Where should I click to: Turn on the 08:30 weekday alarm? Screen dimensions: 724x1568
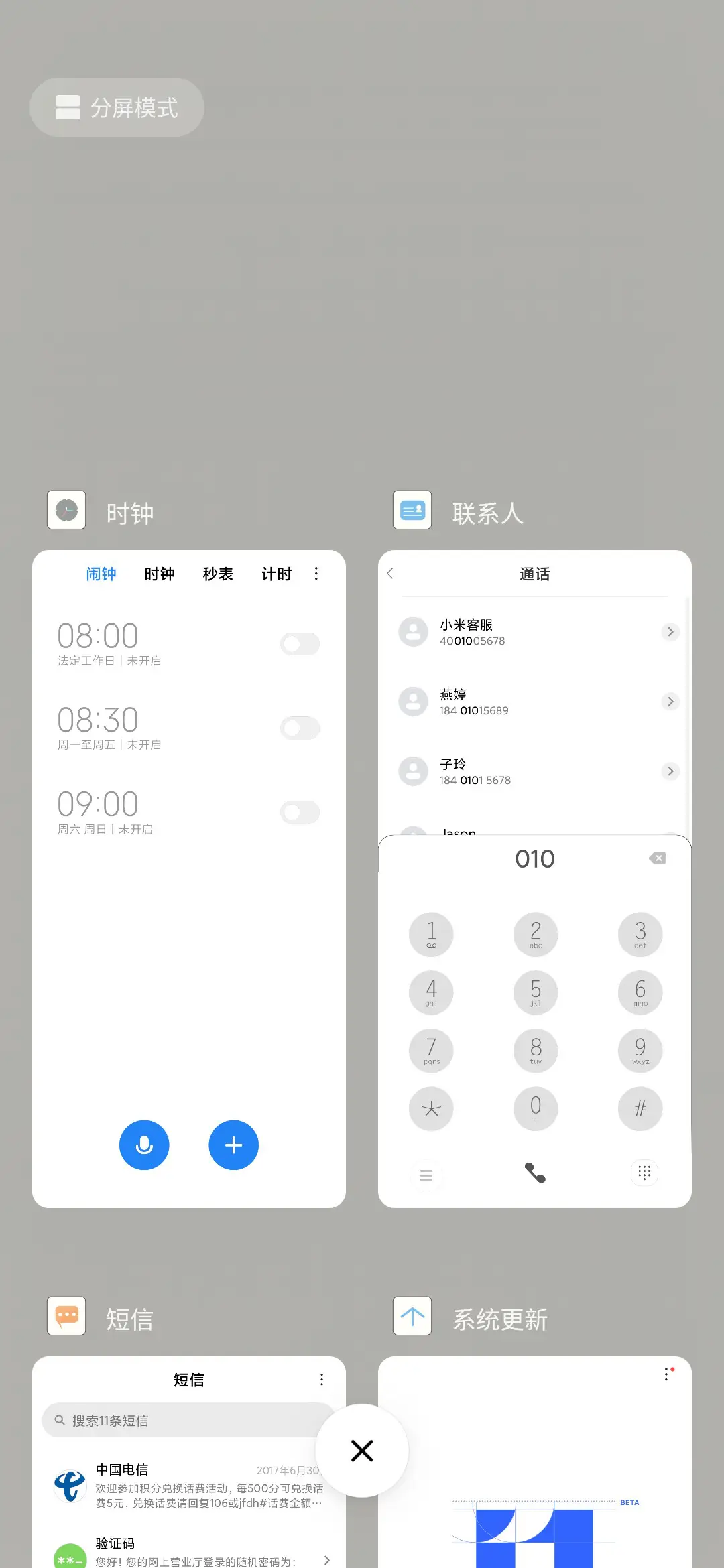point(300,728)
